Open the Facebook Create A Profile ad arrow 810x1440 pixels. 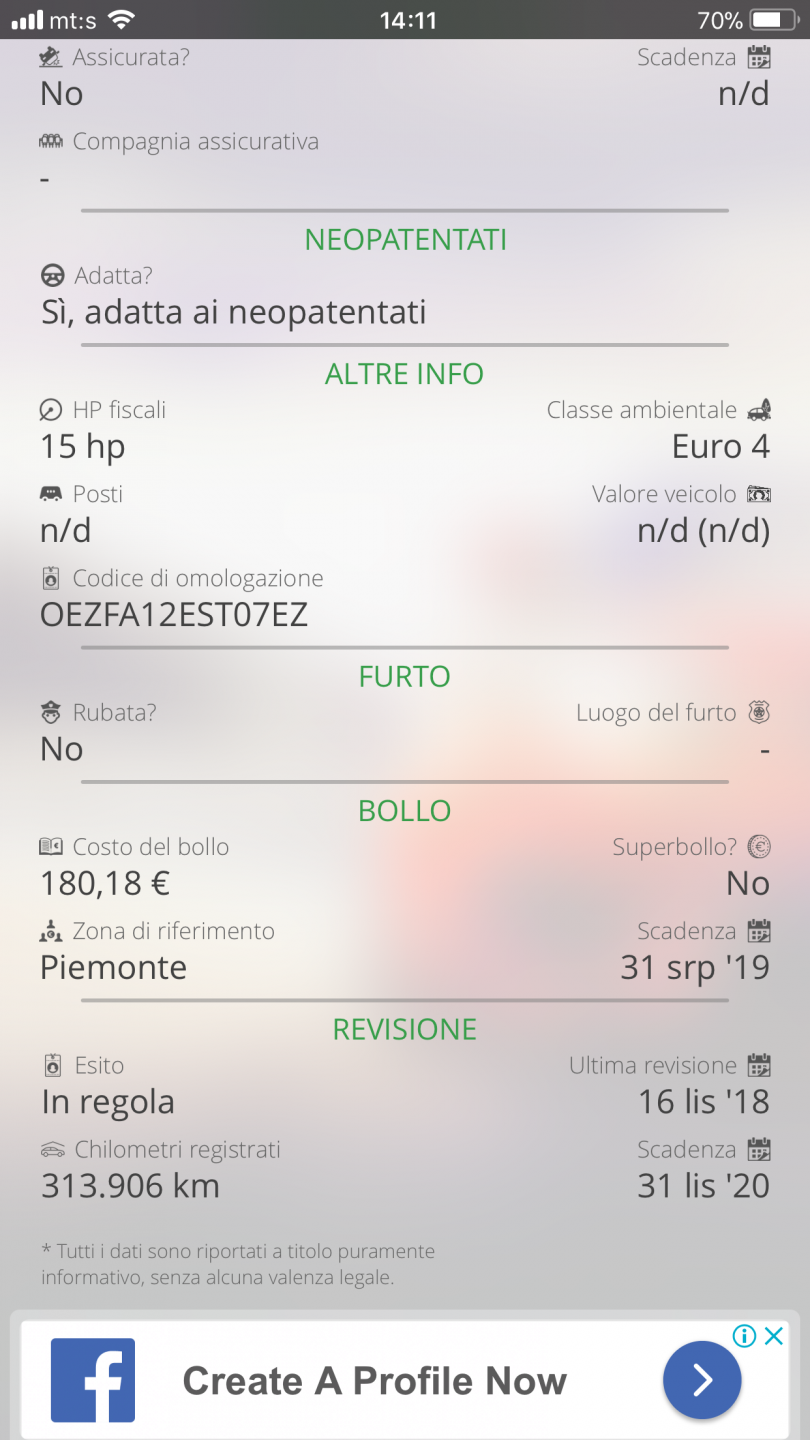702,1381
